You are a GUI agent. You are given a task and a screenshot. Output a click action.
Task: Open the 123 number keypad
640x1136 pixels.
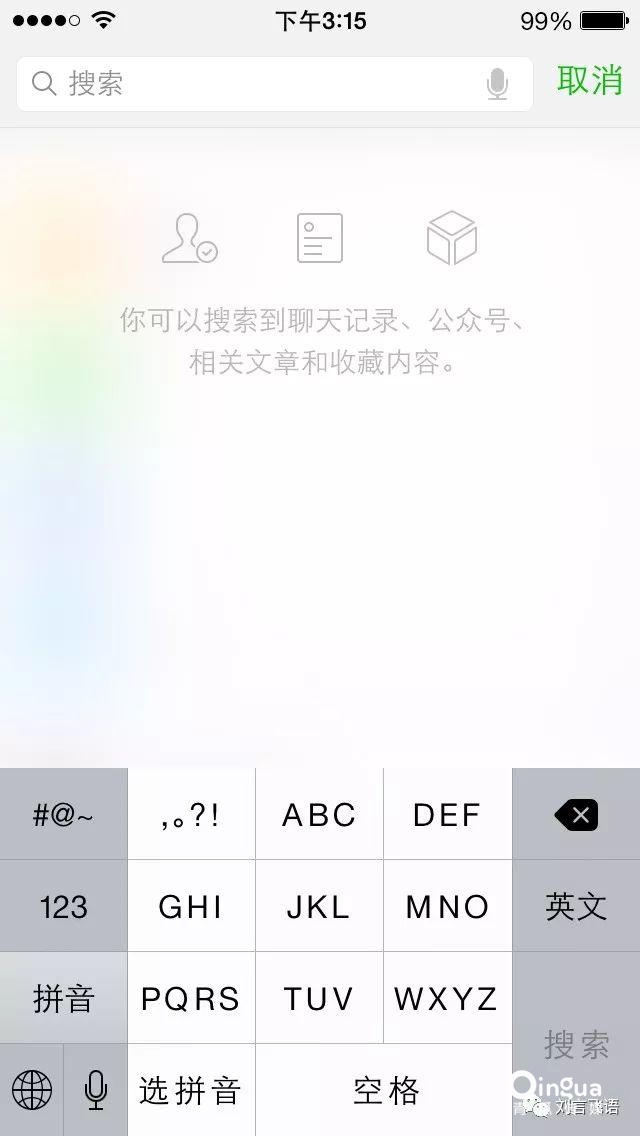click(x=64, y=906)
